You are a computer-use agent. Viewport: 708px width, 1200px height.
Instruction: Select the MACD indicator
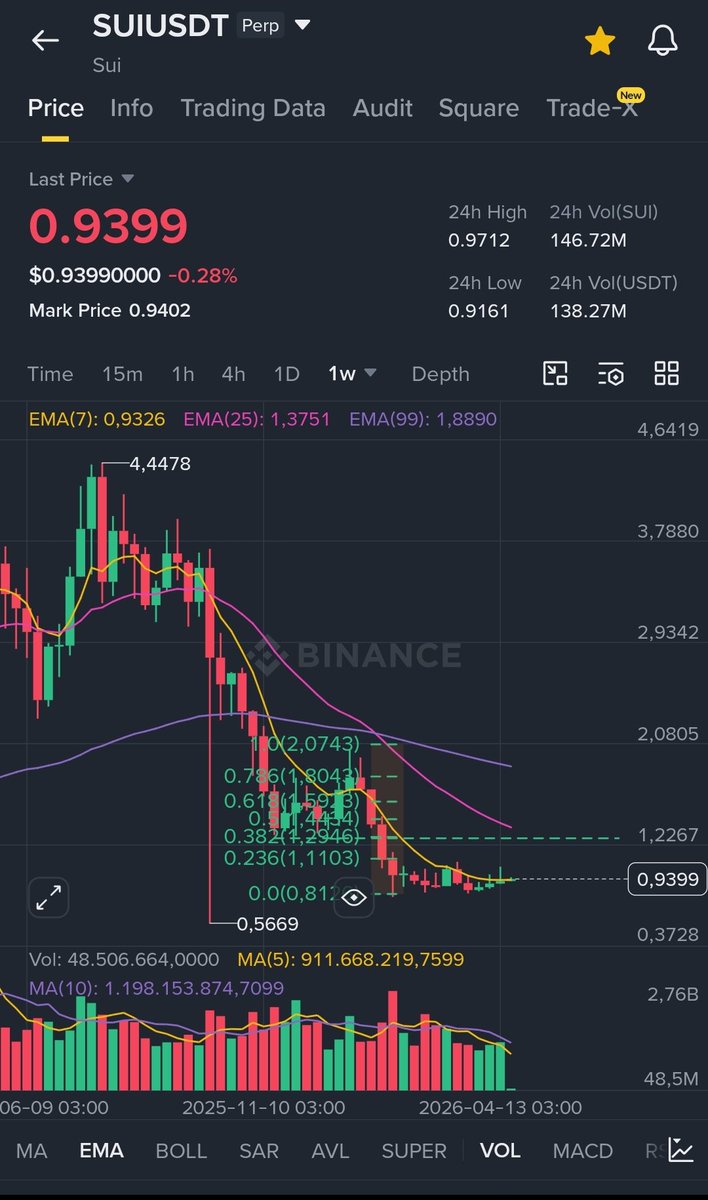(584, 1151)
